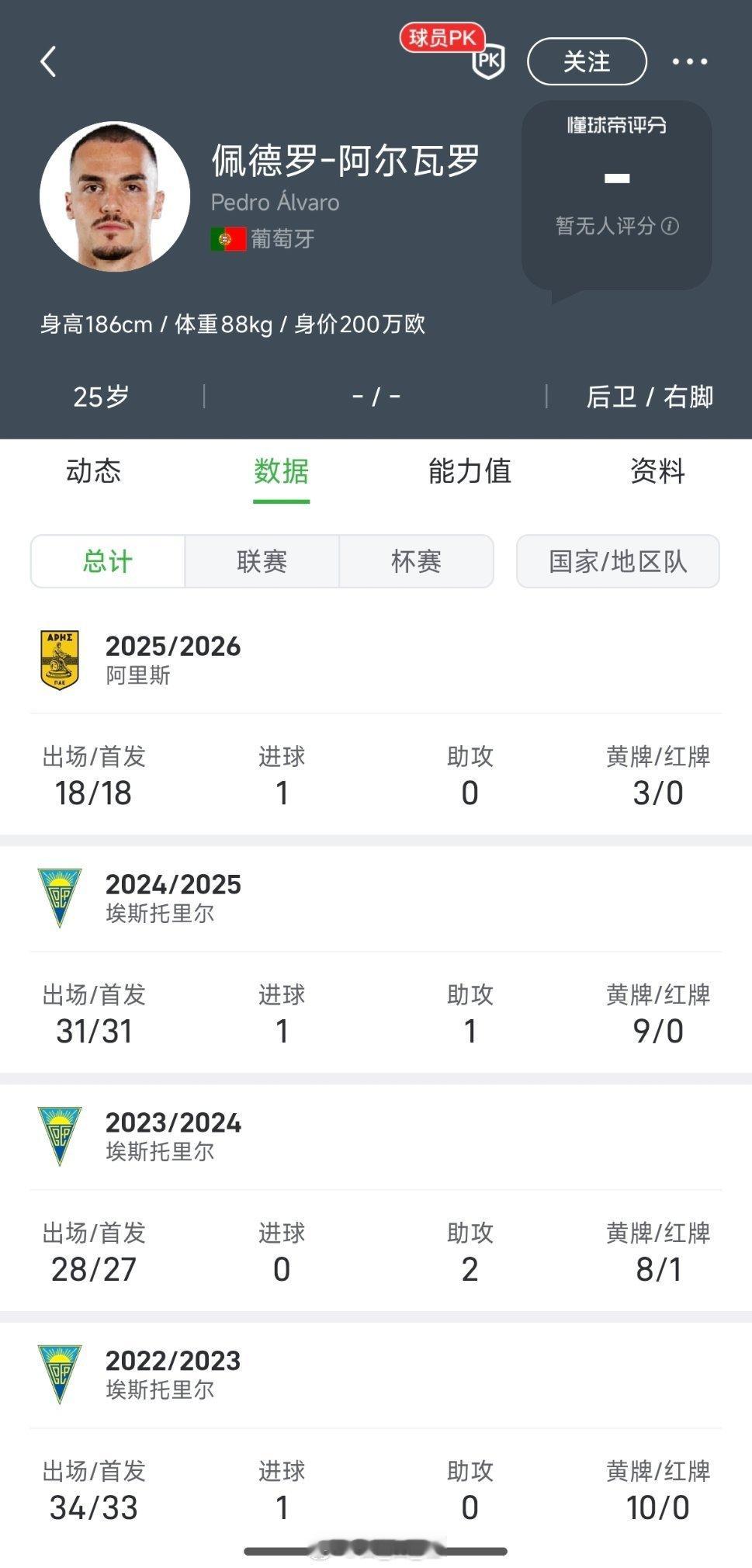Select the 联赛 stats filter
This screenshot has height=1568, width=752.
[262, 562]
